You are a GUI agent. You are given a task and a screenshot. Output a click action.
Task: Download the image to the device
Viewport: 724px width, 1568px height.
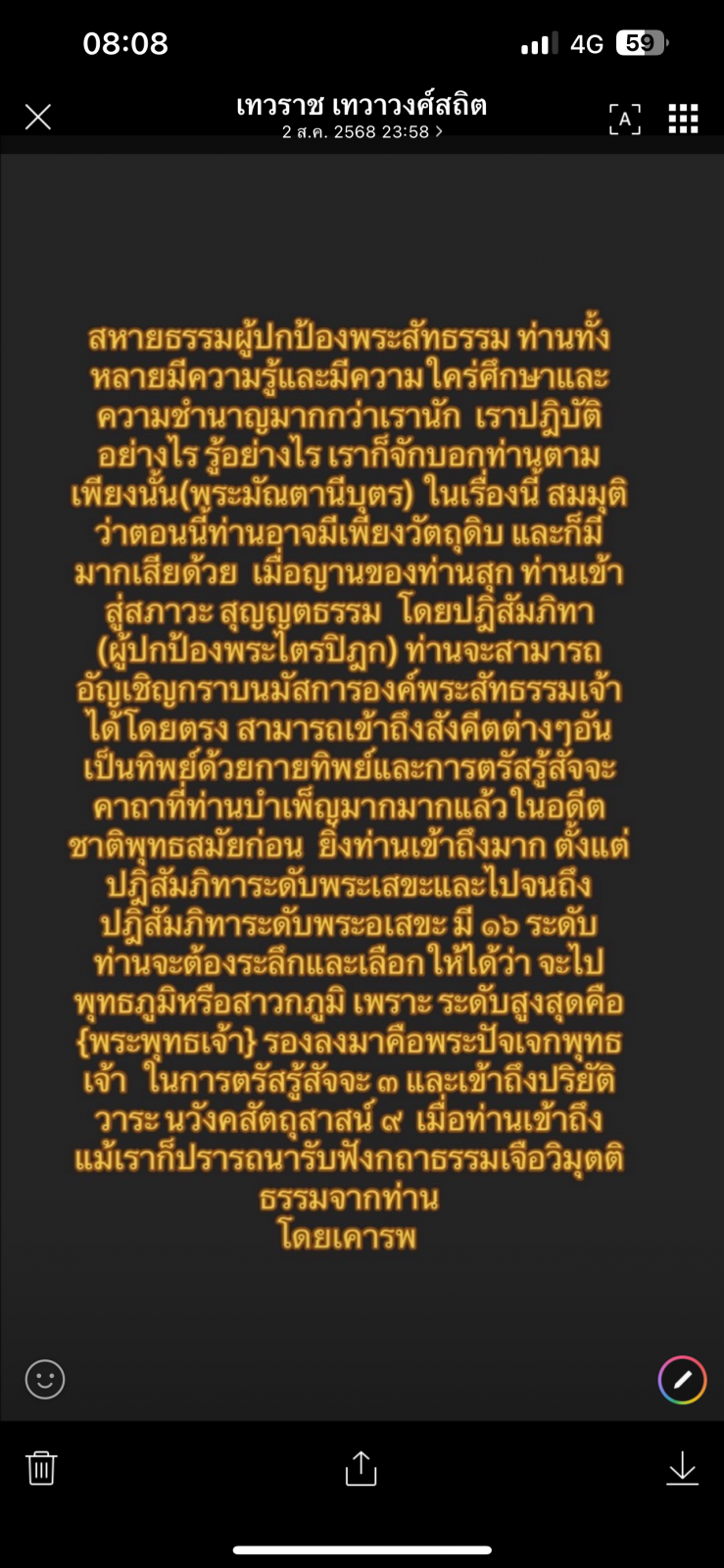(682, 1468)
